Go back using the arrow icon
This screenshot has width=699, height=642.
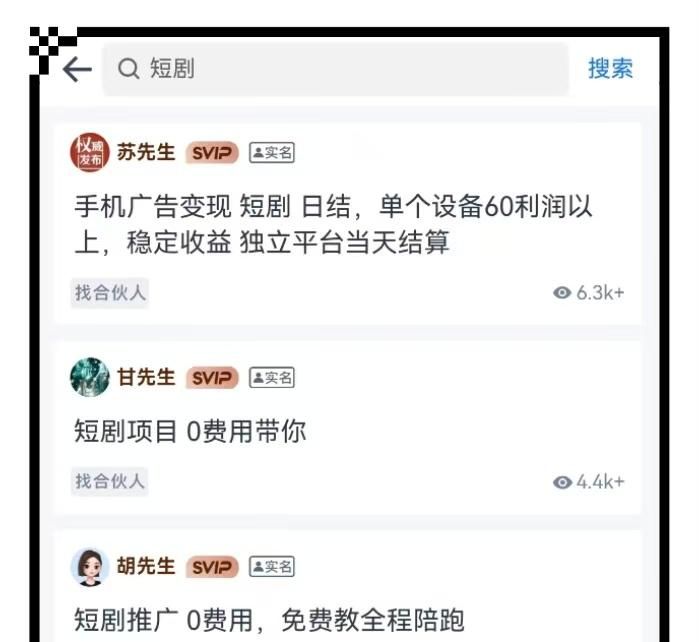[76, 69]
